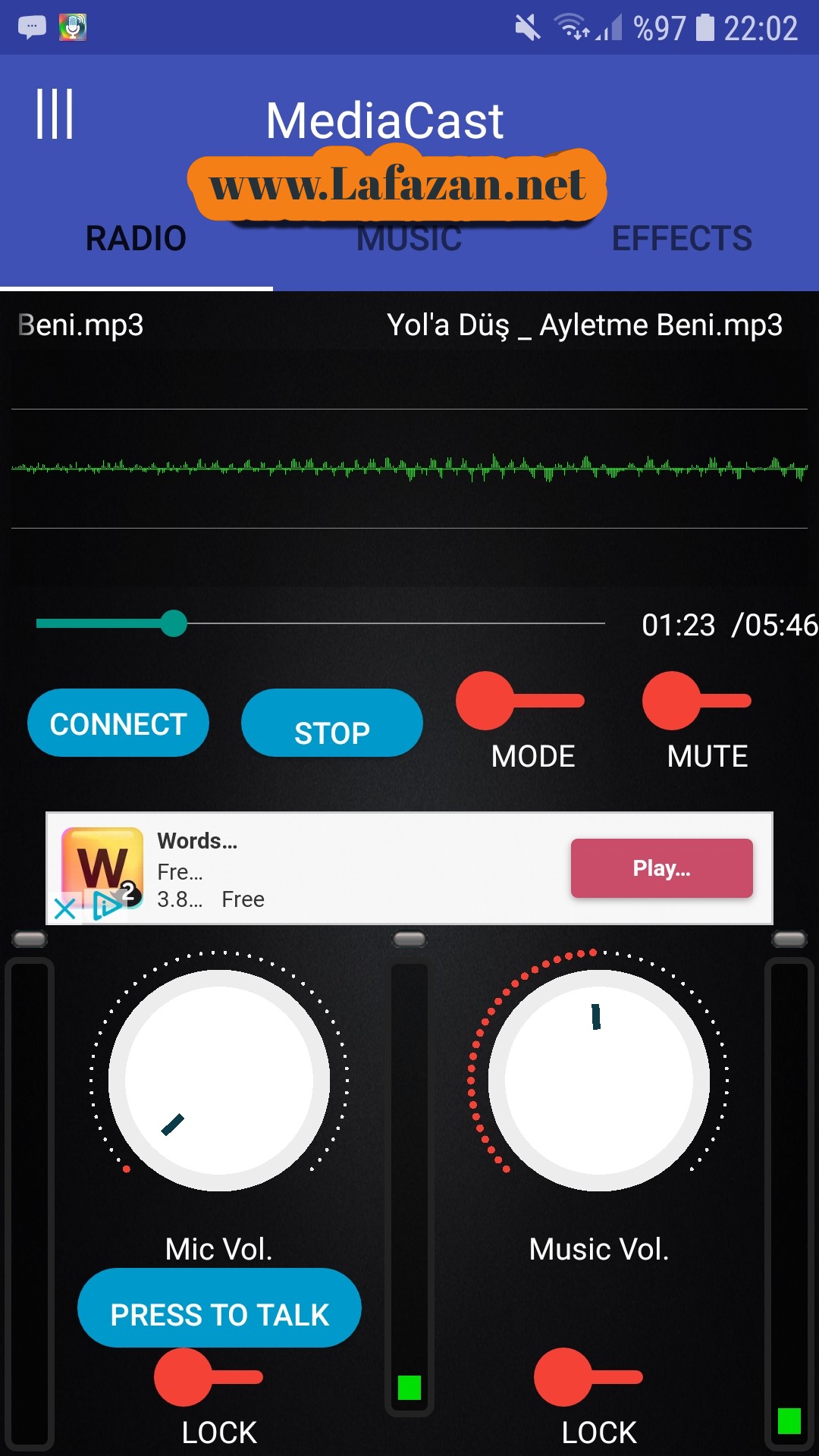The image size is (819, 1456).
Task: Tap the Mic Vol. knob
Action: tap(219, 1081)
